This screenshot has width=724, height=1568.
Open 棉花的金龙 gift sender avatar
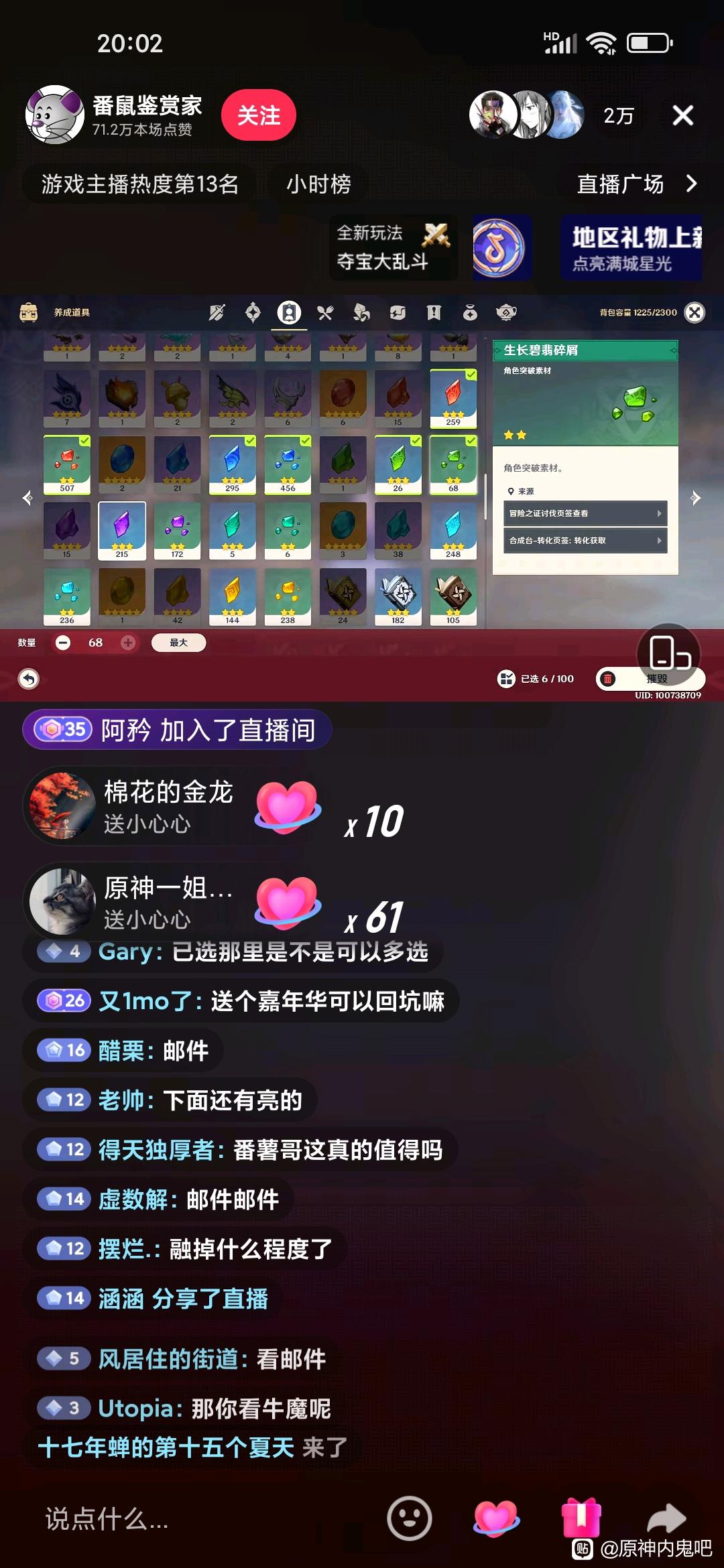(62, 805)
